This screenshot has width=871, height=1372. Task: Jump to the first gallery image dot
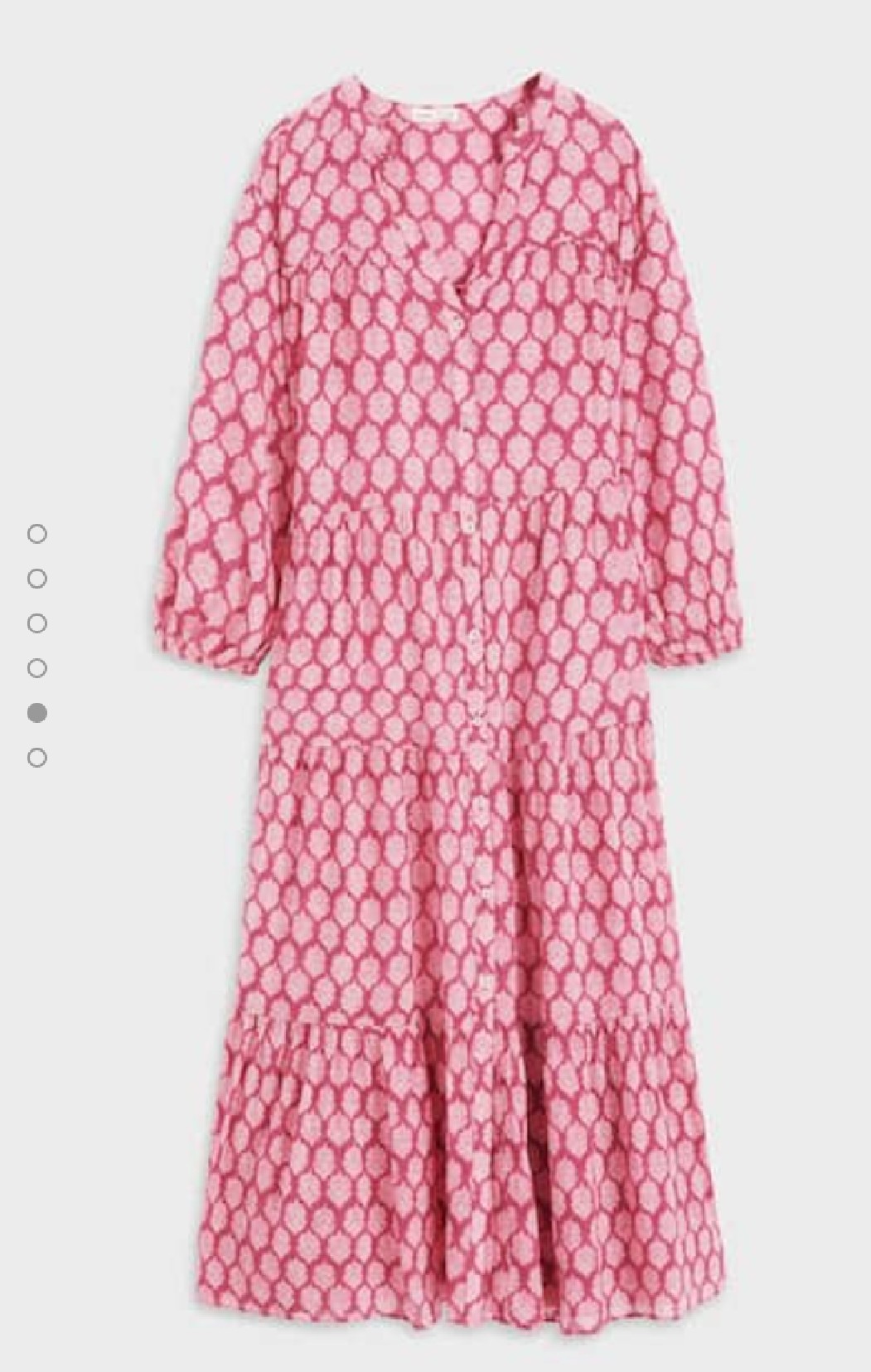(36, 534)
